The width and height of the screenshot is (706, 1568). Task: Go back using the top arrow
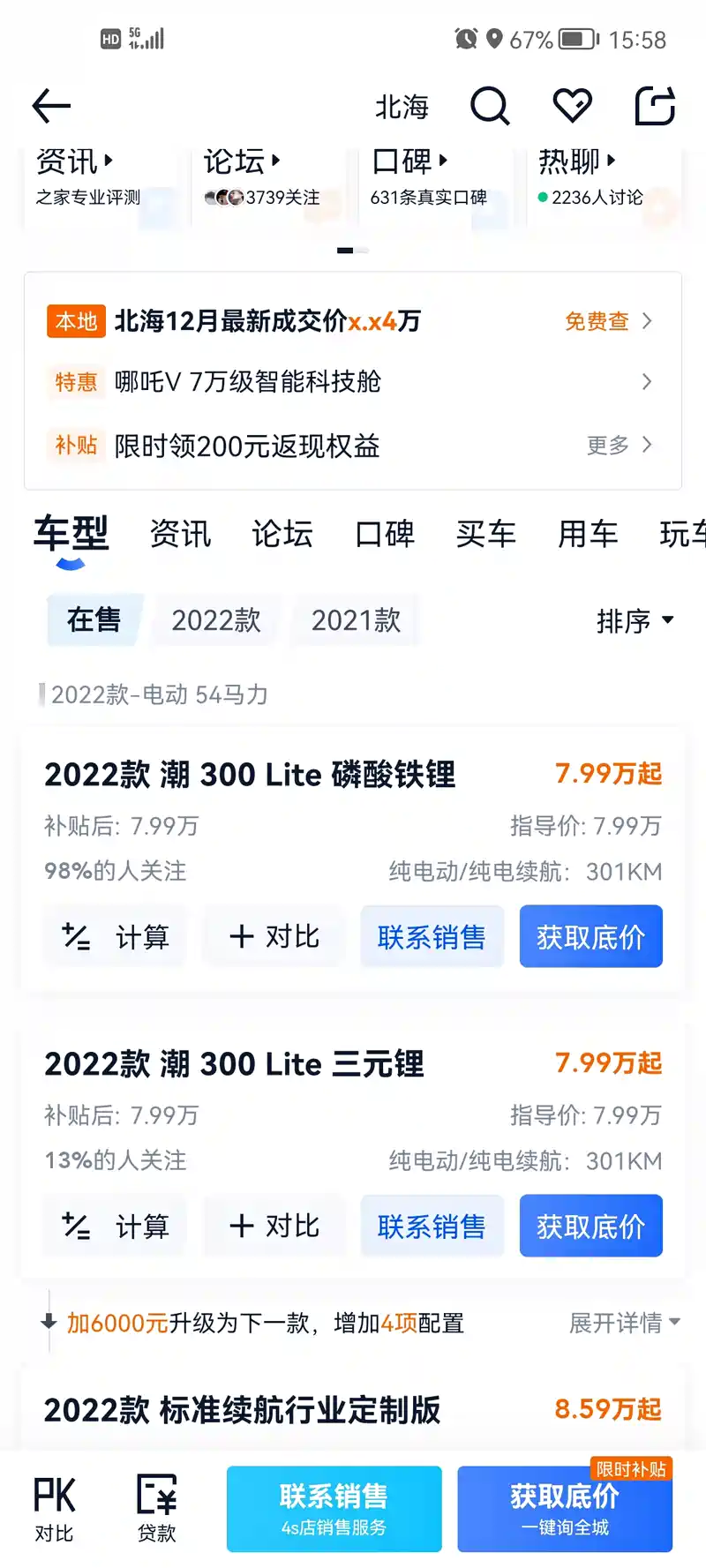point(51,107)
